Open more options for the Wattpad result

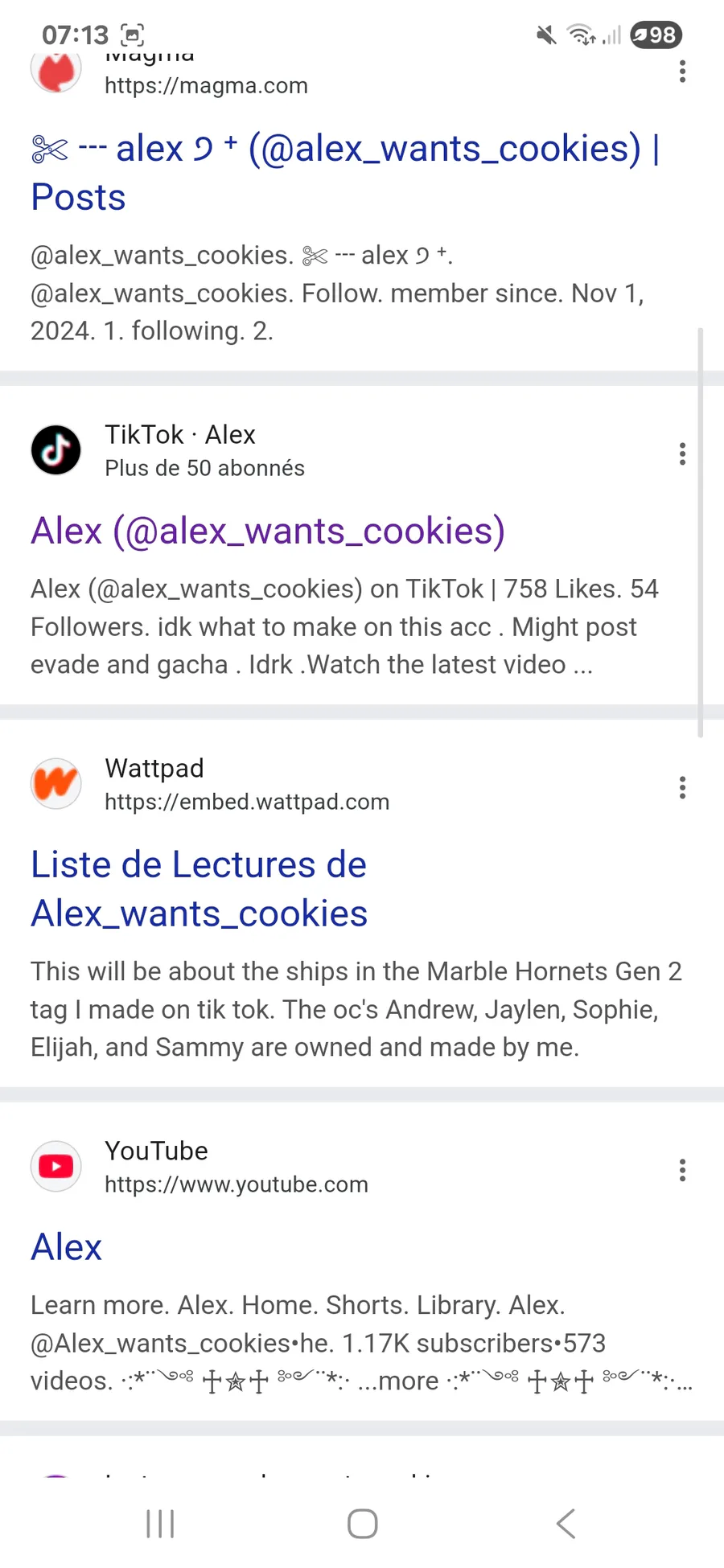(682, 788)
